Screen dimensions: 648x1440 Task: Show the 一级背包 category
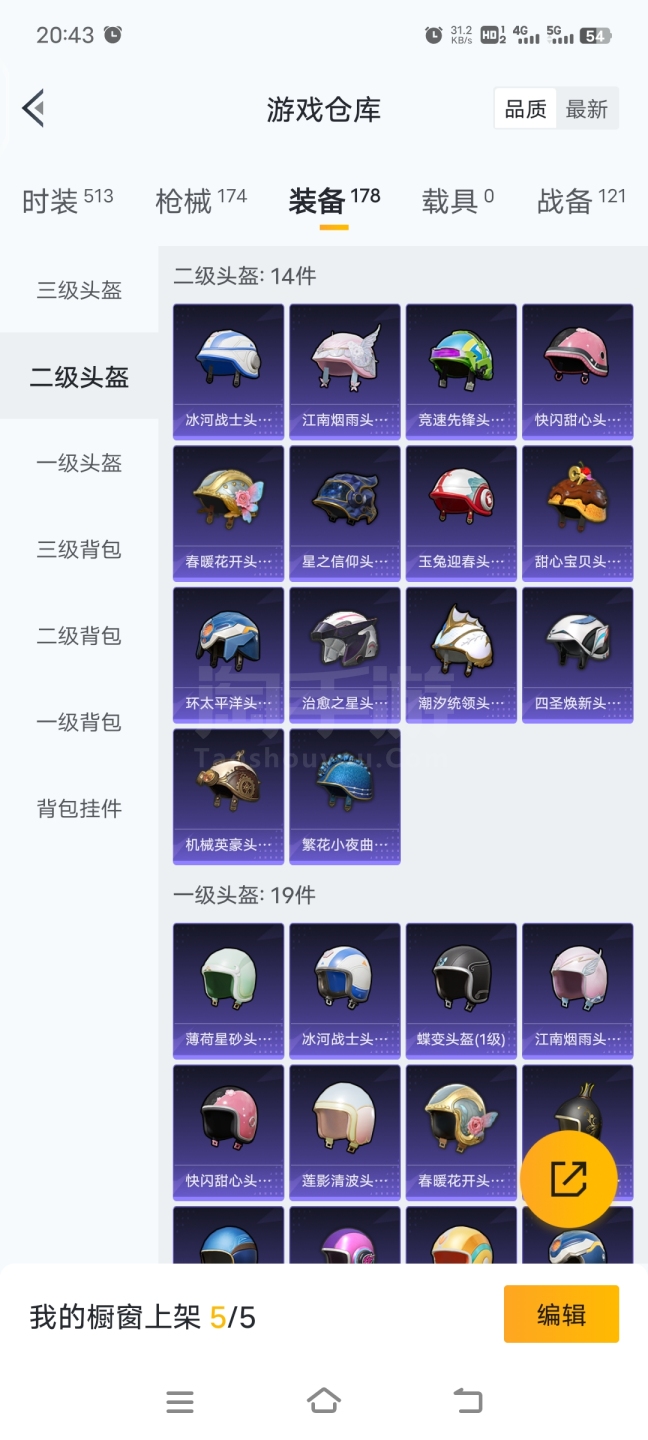pyautogui.click(x=79, y=722)
